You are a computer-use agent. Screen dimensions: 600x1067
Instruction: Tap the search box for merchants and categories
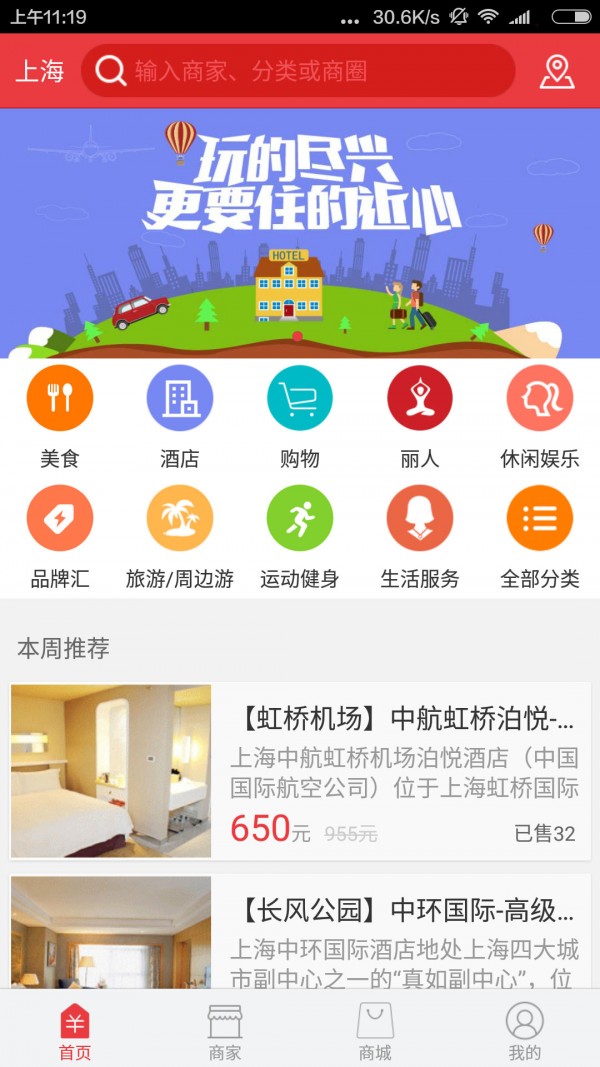coord(298,71)
